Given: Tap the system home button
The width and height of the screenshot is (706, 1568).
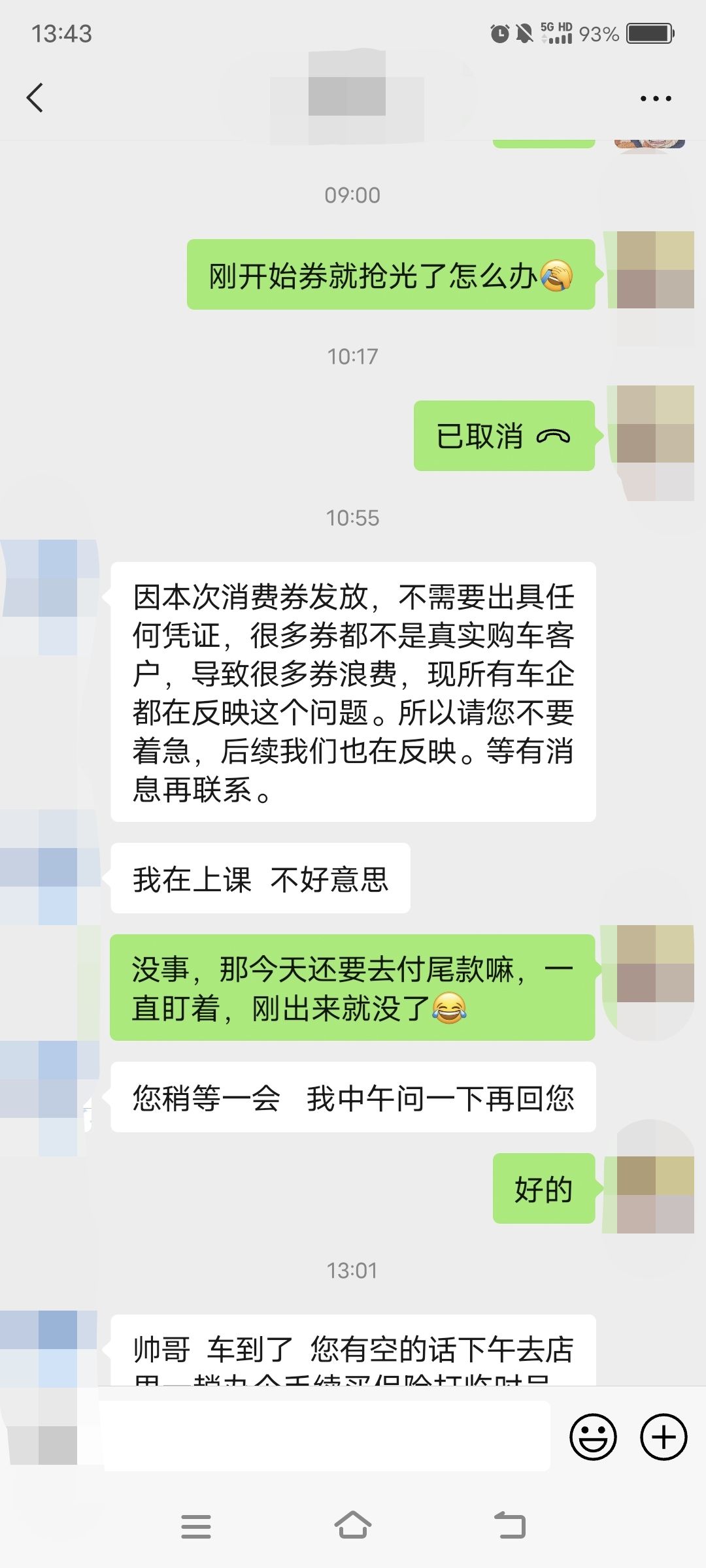Looking at the screenshot, I should pos(353,1526).
